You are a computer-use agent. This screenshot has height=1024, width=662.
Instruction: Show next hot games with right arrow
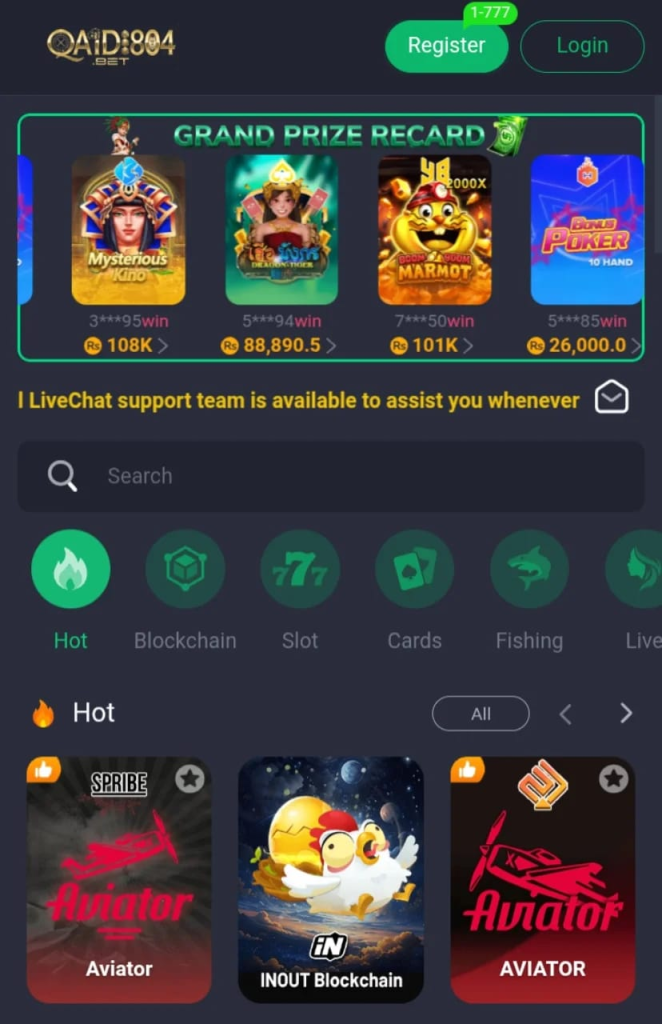point(626,714)
